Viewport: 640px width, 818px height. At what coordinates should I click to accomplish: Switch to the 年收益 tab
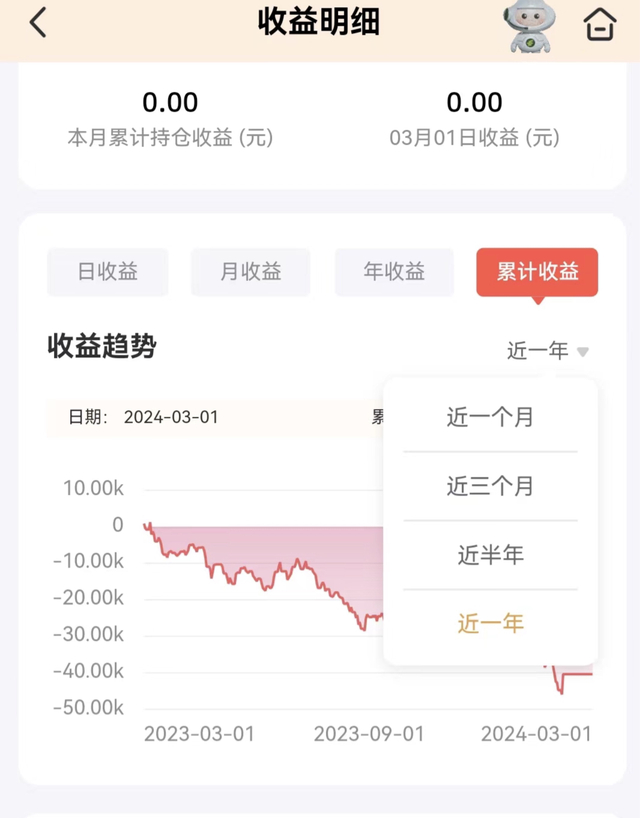click(394, 271)
